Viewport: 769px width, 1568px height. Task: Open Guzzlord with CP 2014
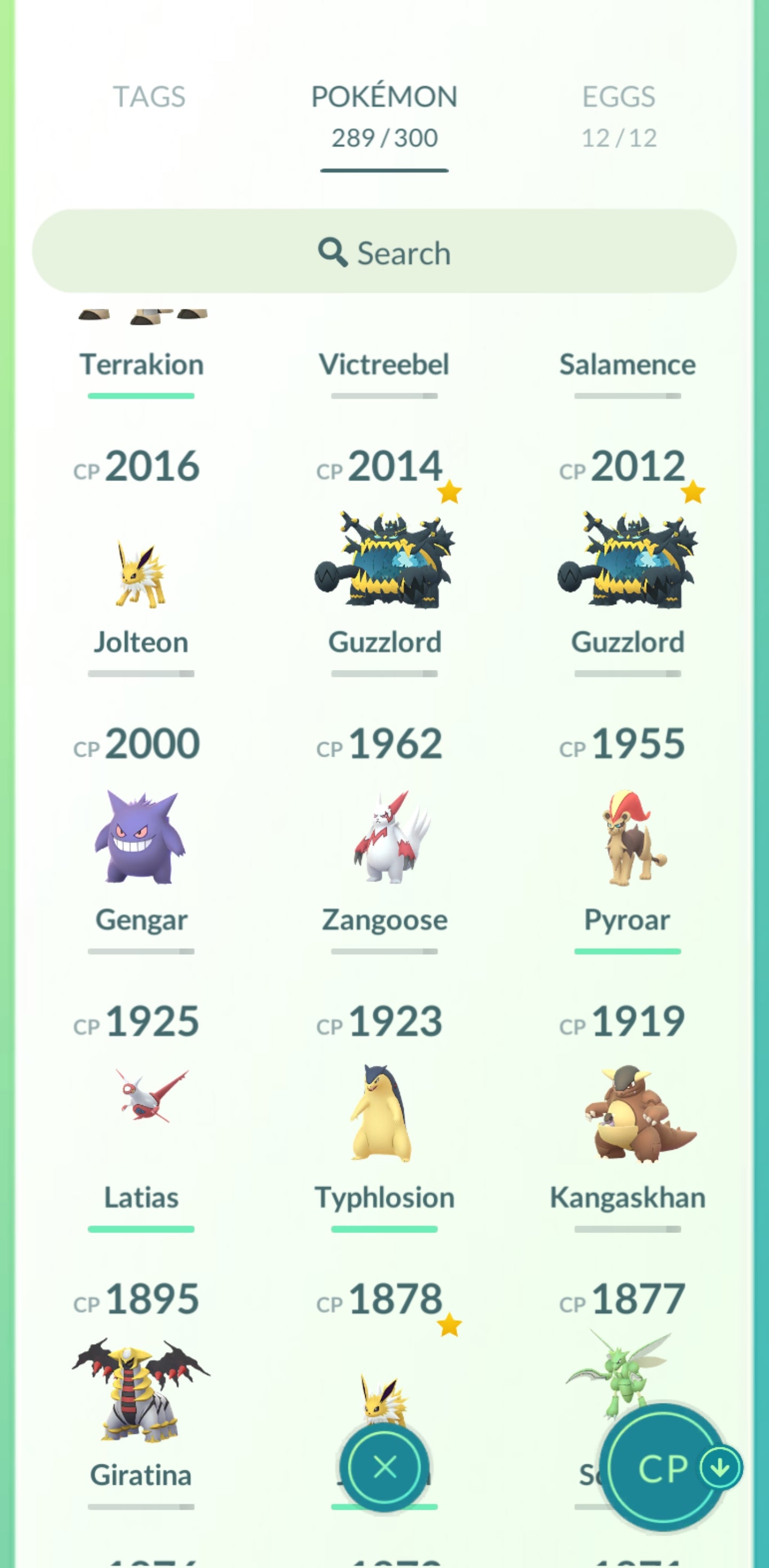pyautogui.click(x=384, y=560)
